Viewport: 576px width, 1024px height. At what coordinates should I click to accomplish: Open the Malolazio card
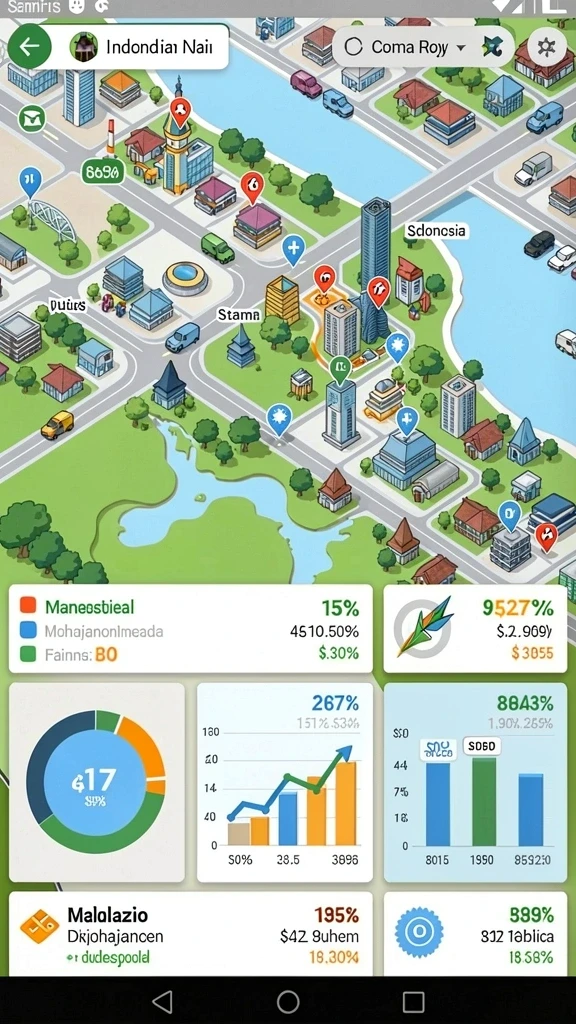pos(191,935)
